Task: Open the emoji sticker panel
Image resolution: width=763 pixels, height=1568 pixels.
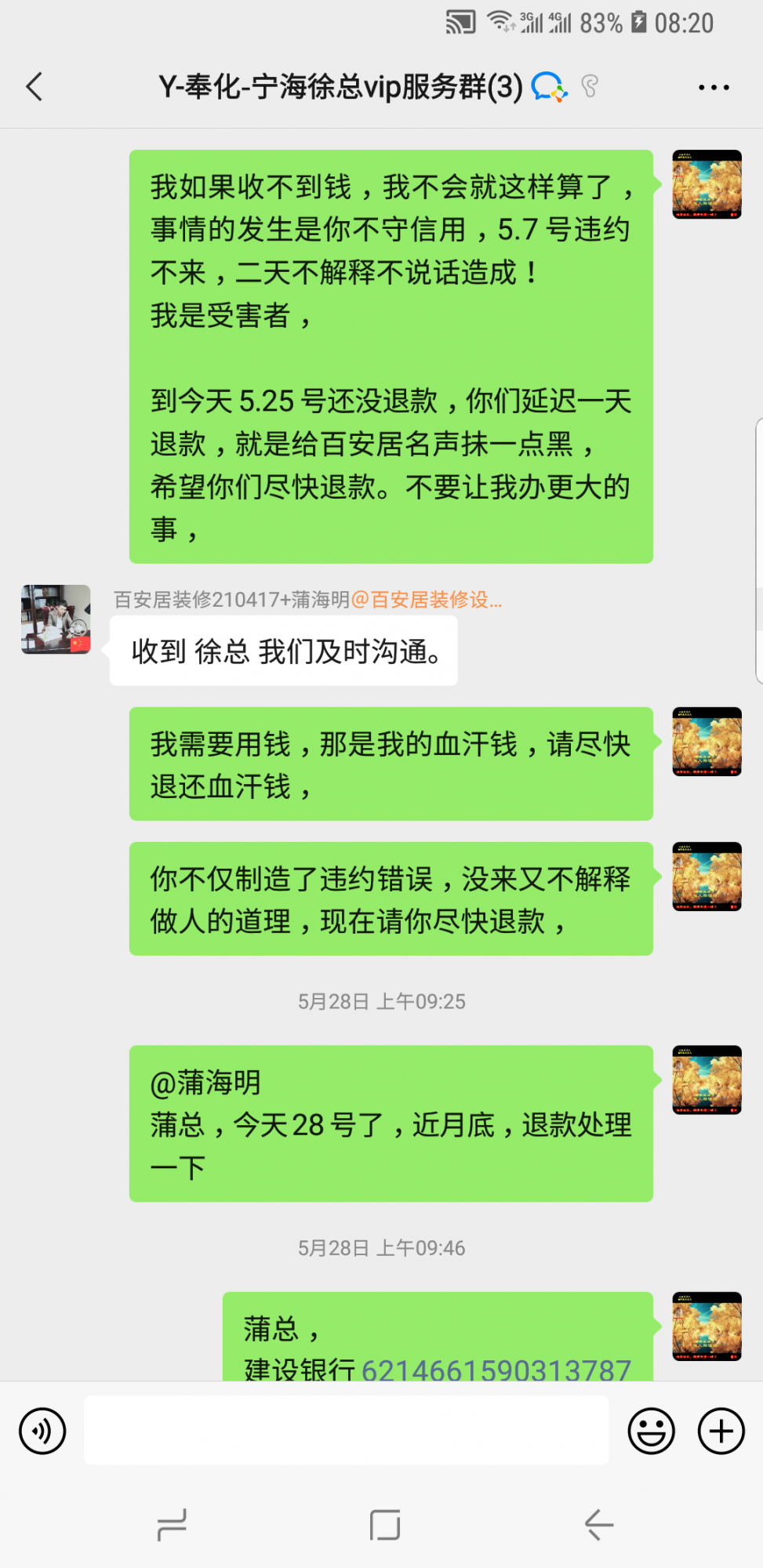Action: tap(651, 1431)
